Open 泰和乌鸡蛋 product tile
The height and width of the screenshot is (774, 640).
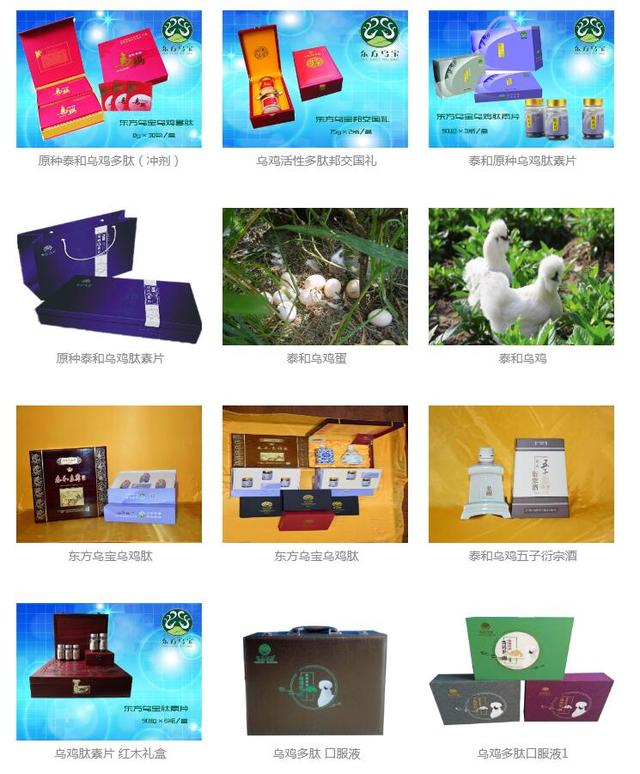315,276
